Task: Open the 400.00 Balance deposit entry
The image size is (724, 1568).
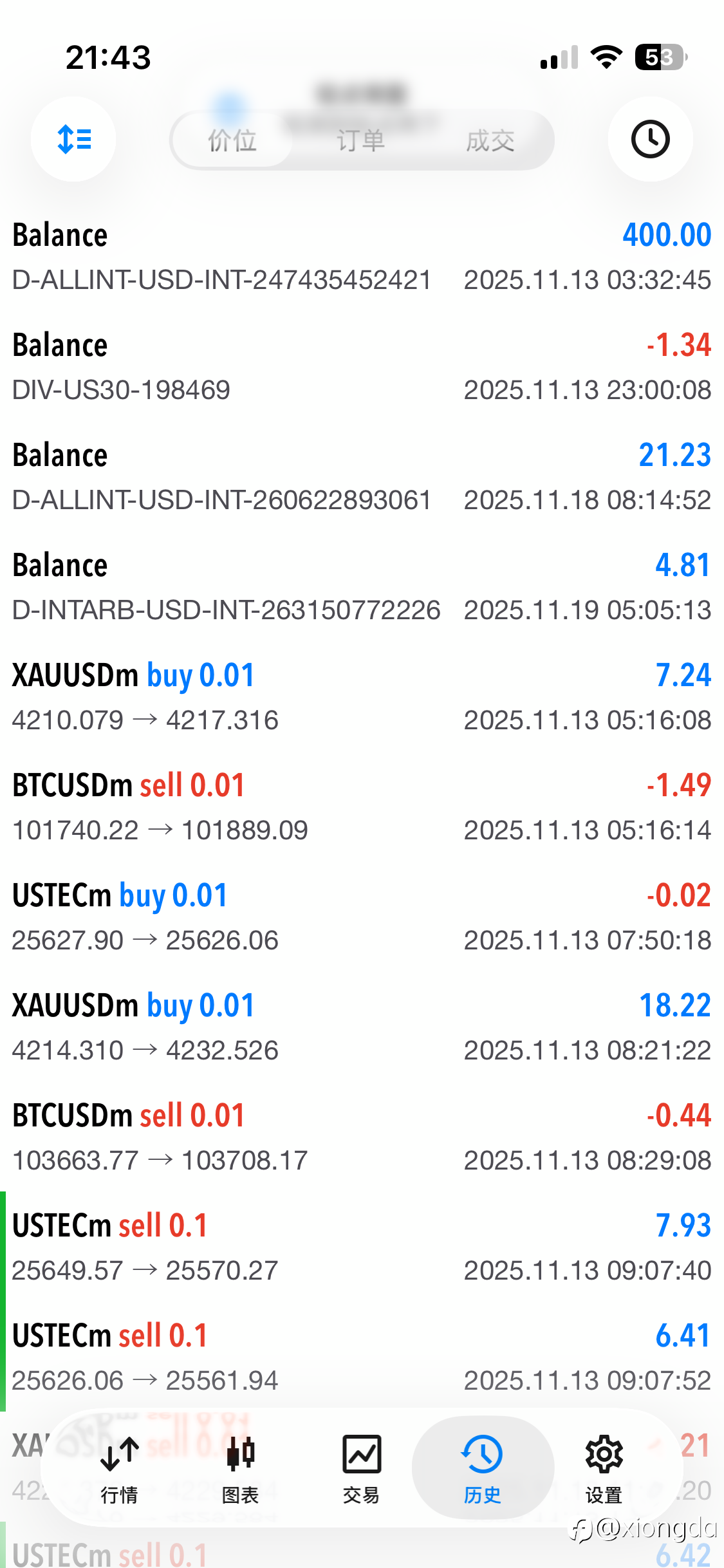Action: point(362,256)
